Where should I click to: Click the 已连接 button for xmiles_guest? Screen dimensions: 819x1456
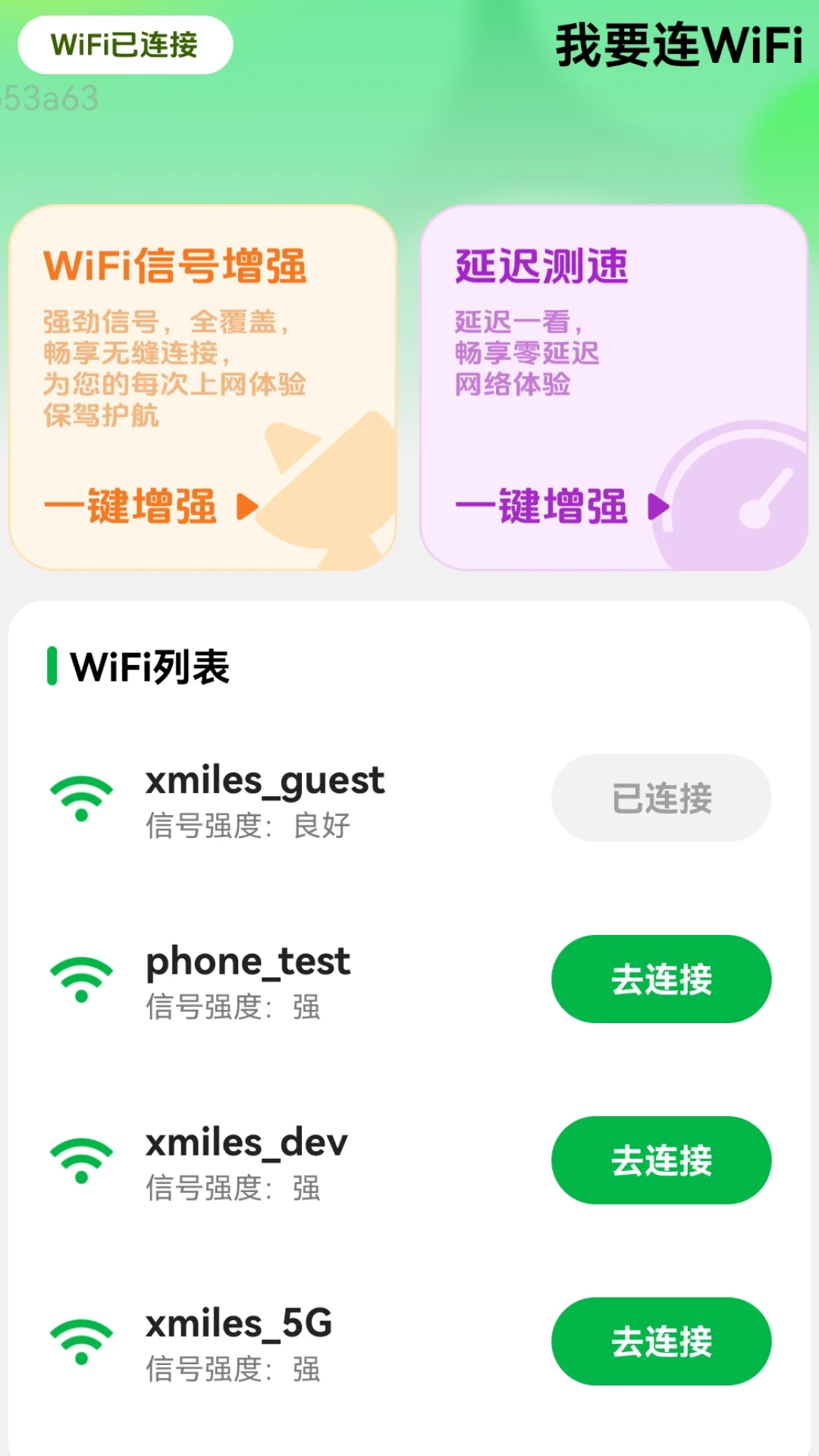point(661,798)
